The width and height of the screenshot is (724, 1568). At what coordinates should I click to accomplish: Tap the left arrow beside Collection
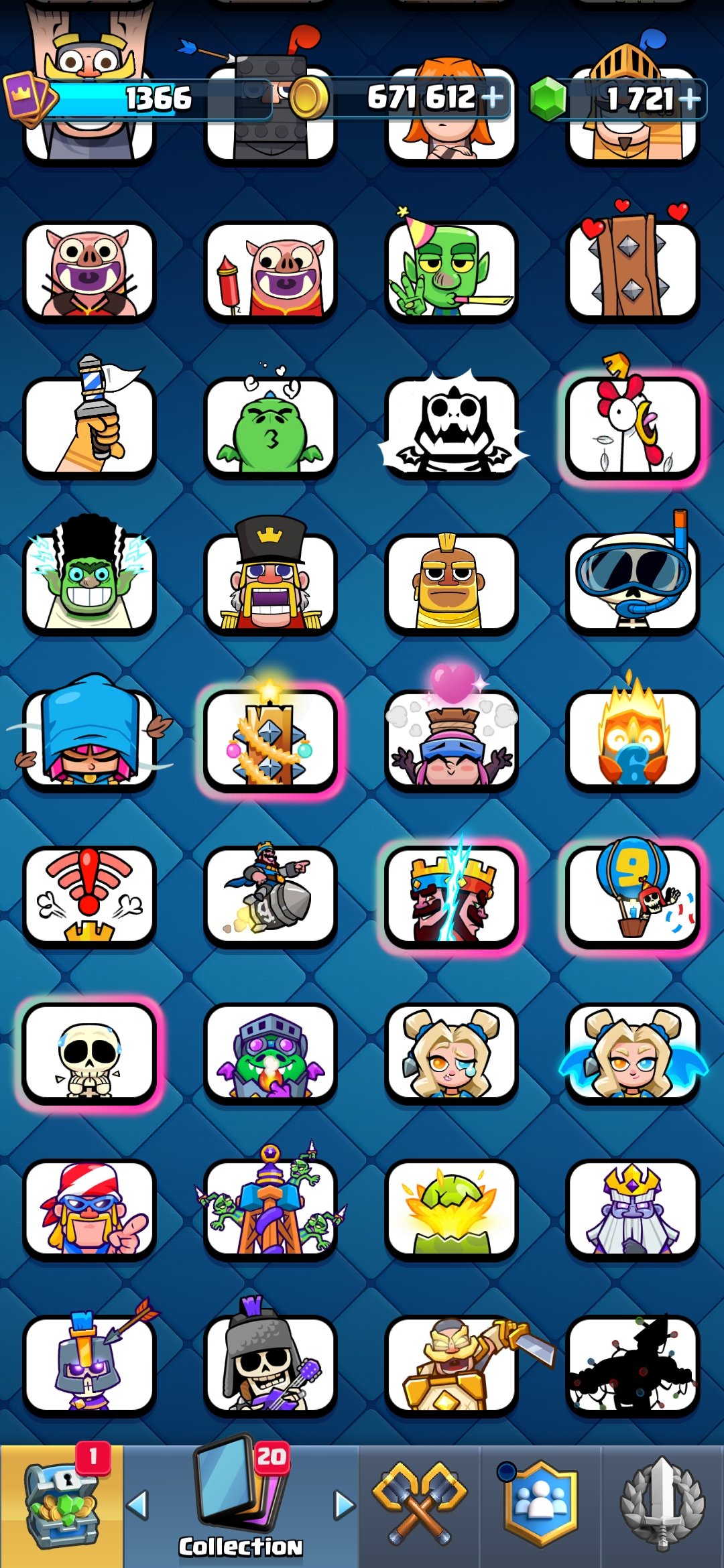137,1505
